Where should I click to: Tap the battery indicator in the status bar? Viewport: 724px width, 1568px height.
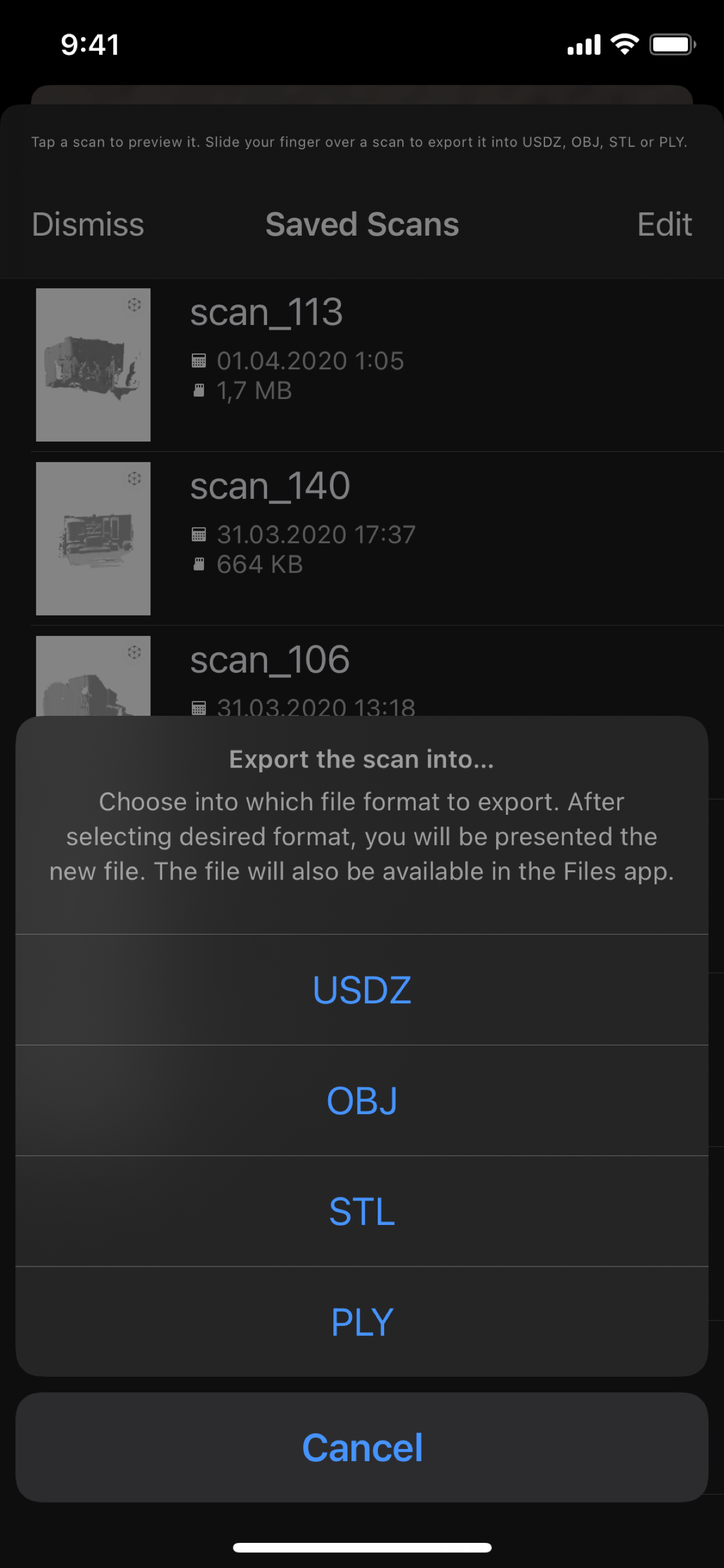click(x=672, y=43)
